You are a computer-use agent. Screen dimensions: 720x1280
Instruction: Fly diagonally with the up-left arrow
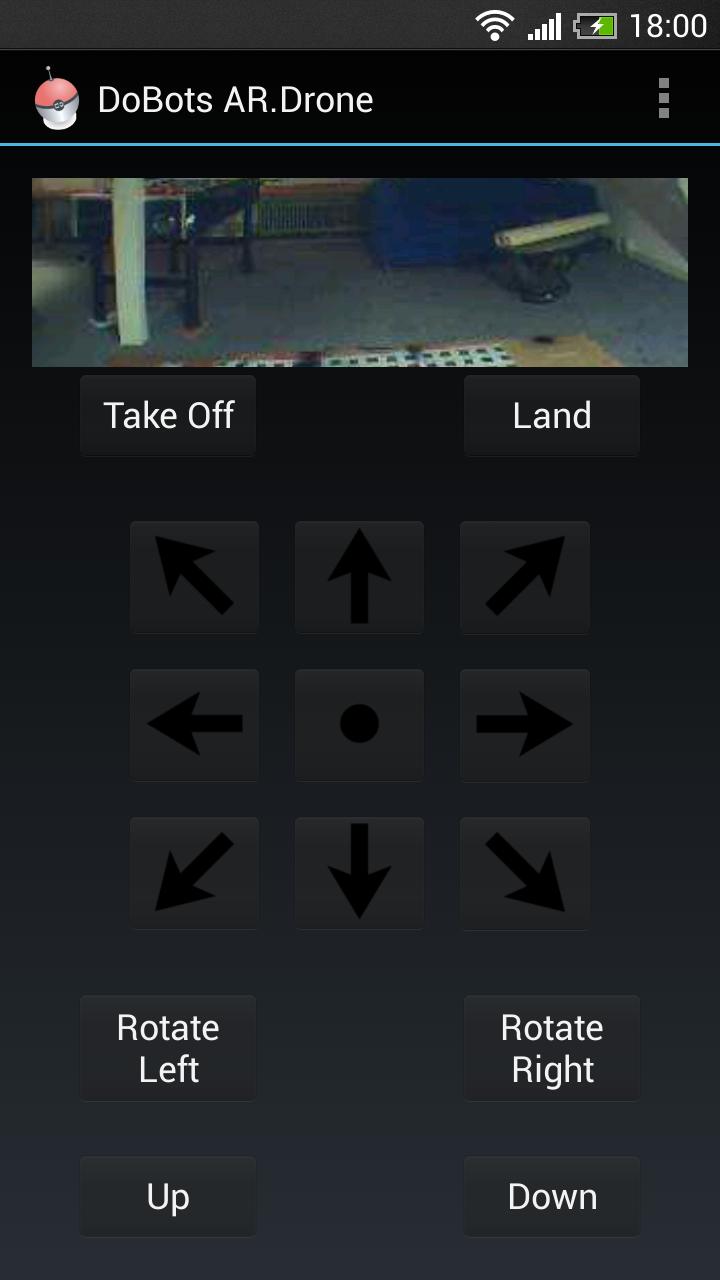click(195, 577)
